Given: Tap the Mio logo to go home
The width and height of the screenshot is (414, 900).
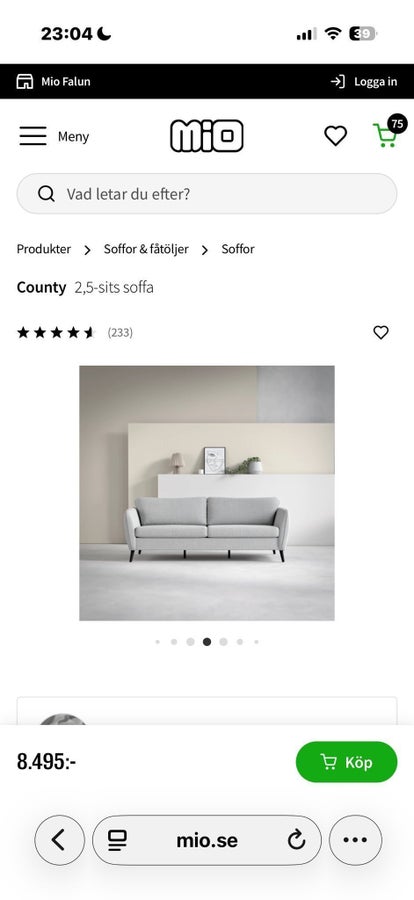Looking at the screenshot, I should pyautogui.click(x=207, y=136).
